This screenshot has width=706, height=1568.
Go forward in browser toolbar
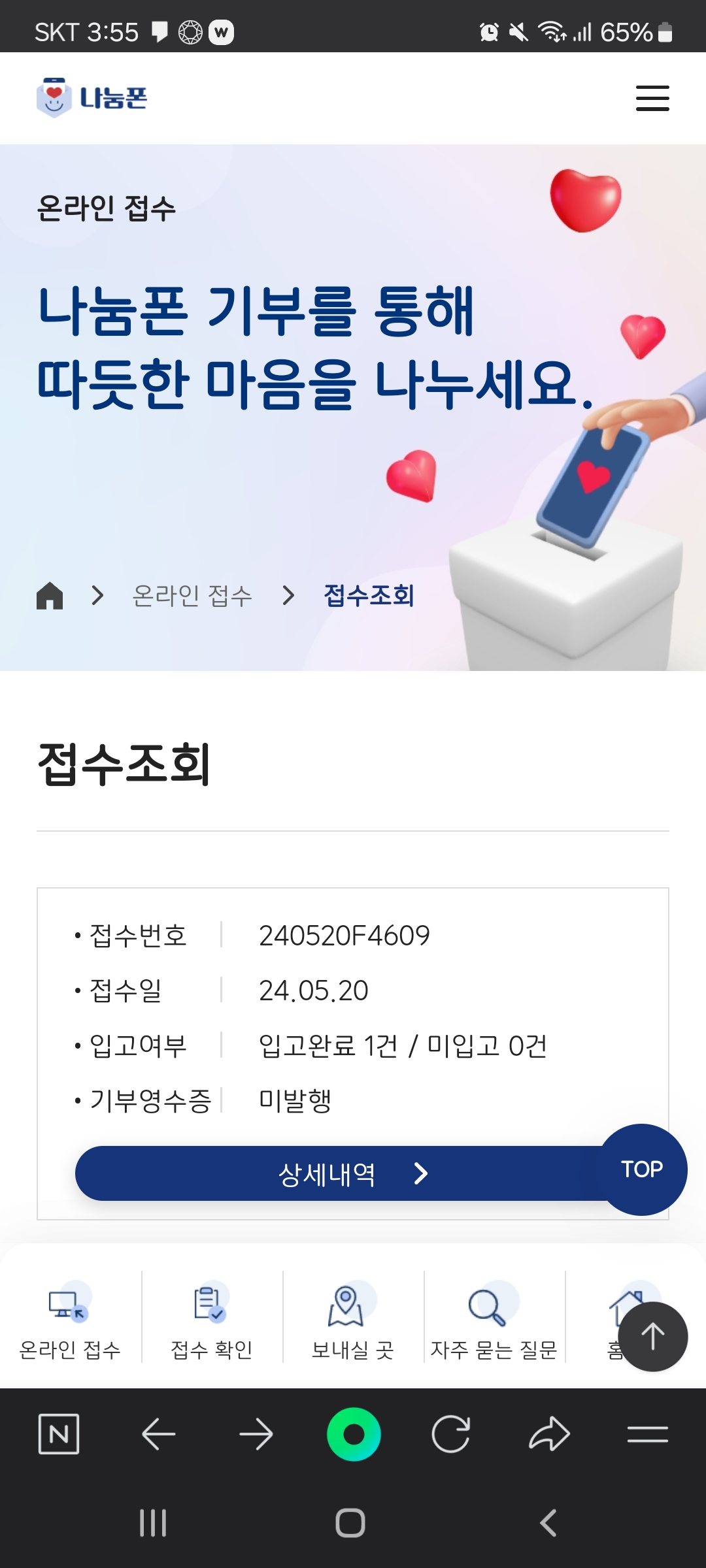click(x=256, y=1434)
